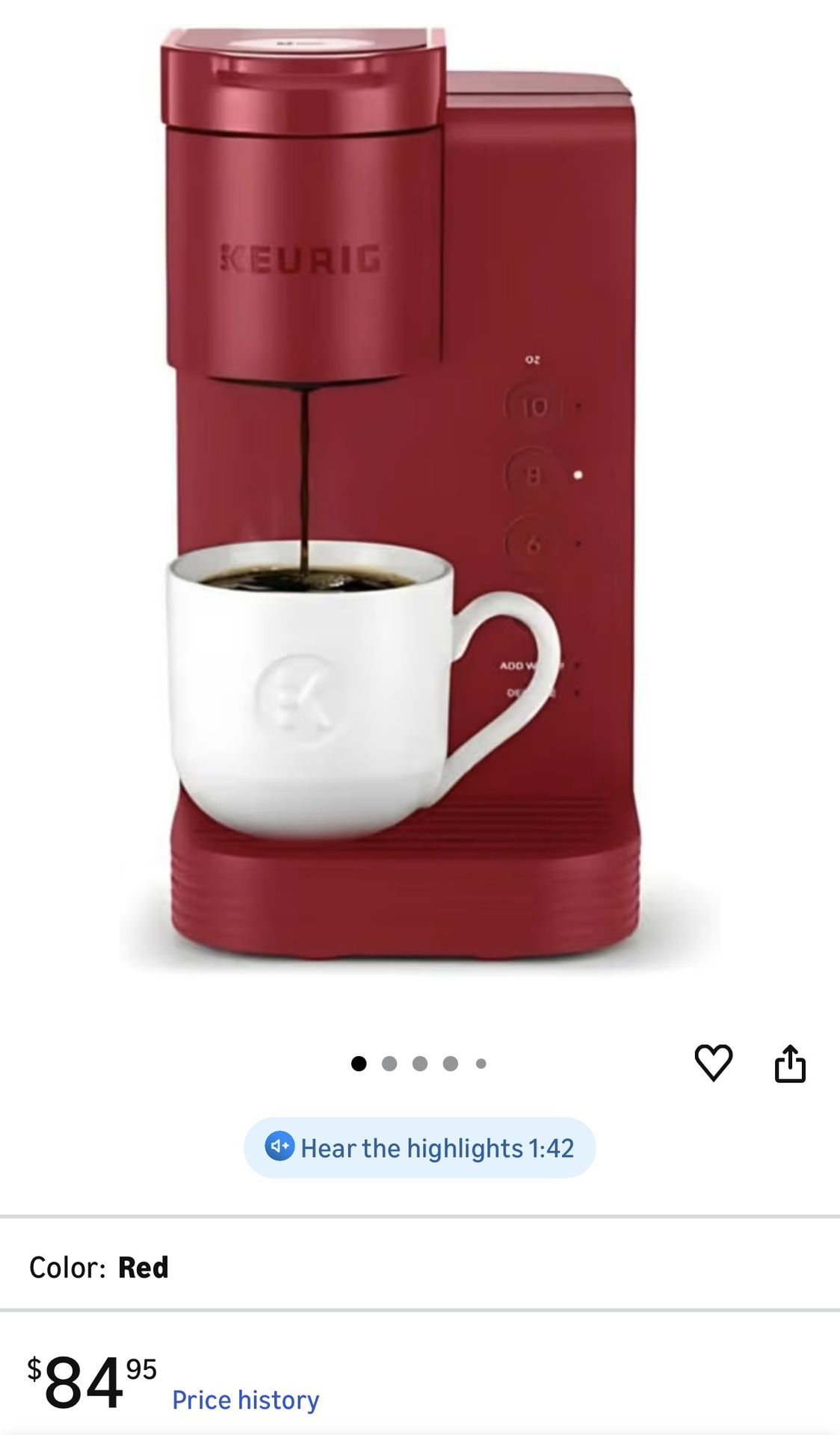Open the Price history link
The height and width of the screenshot is (1435, 840).
(247, 1400)
